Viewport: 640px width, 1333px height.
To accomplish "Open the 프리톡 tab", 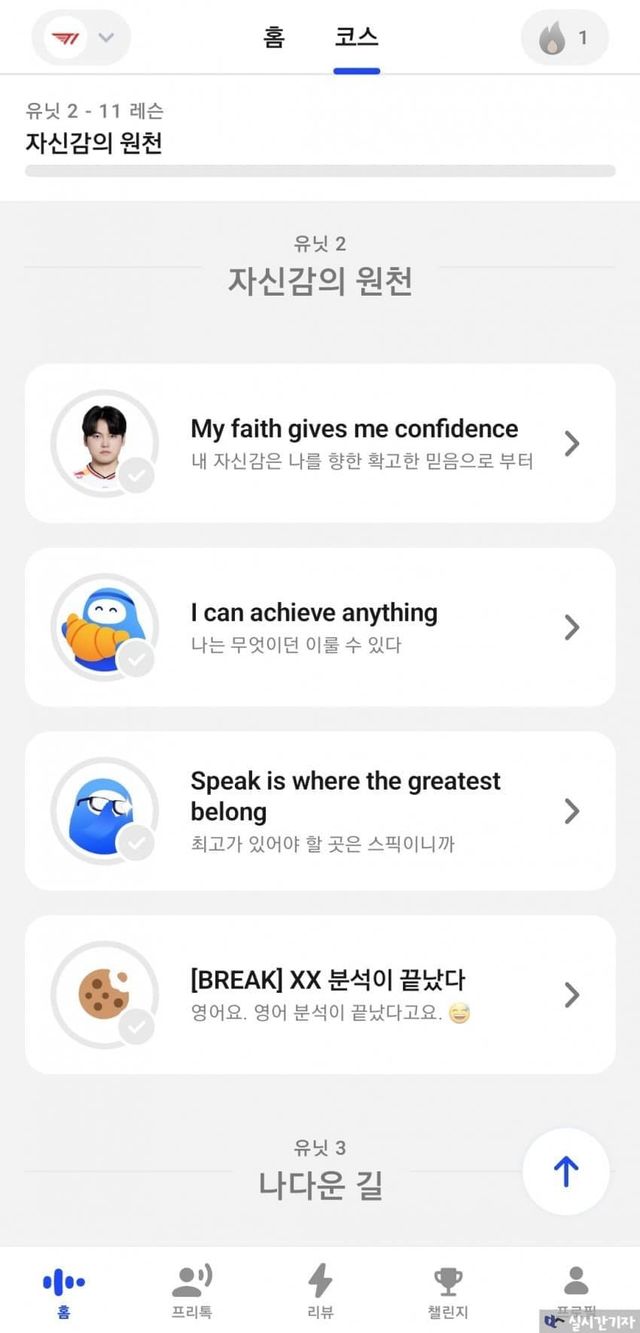I will pos(192,1292).
